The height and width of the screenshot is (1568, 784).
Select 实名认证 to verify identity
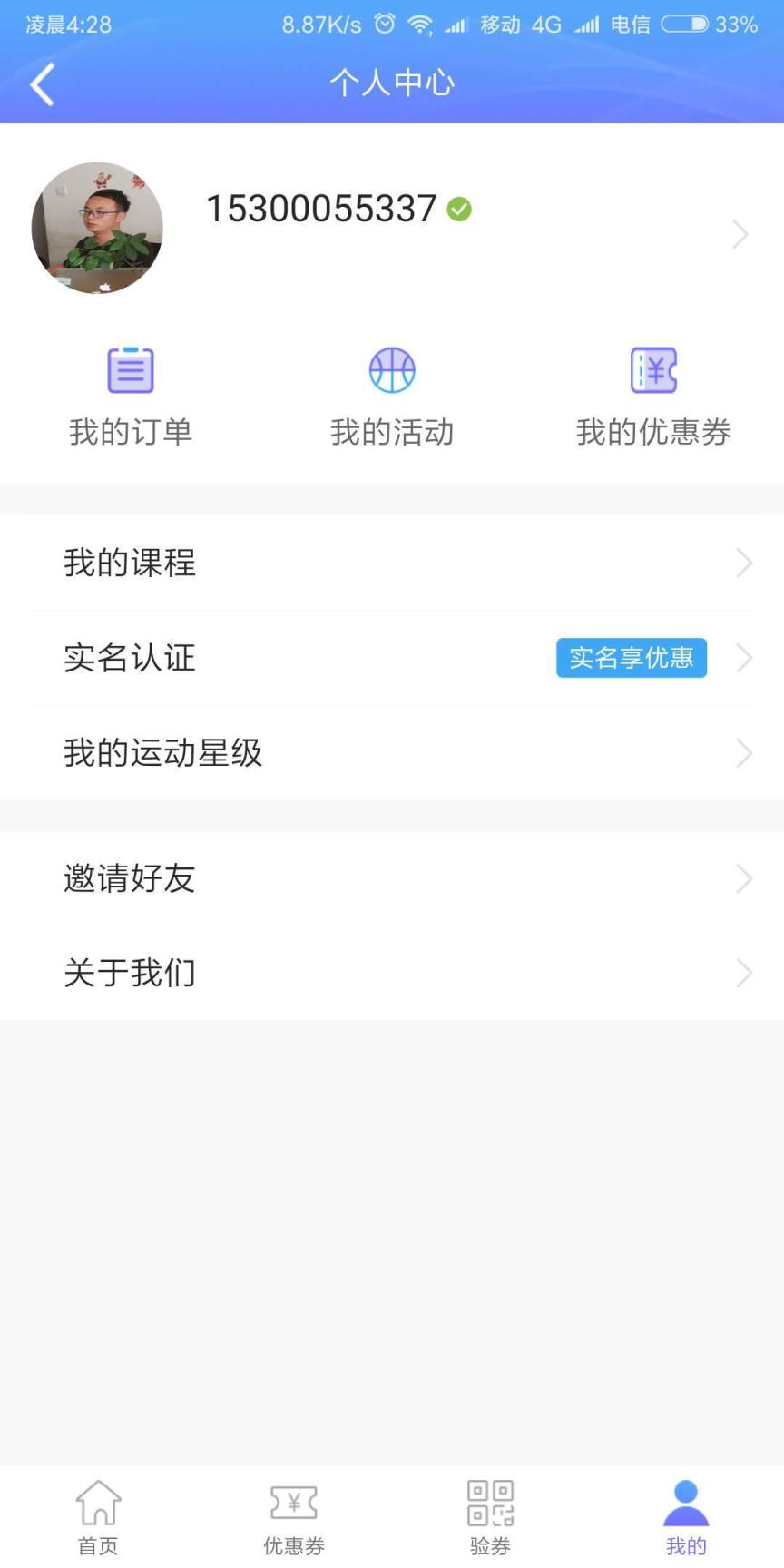click(129, 658)
